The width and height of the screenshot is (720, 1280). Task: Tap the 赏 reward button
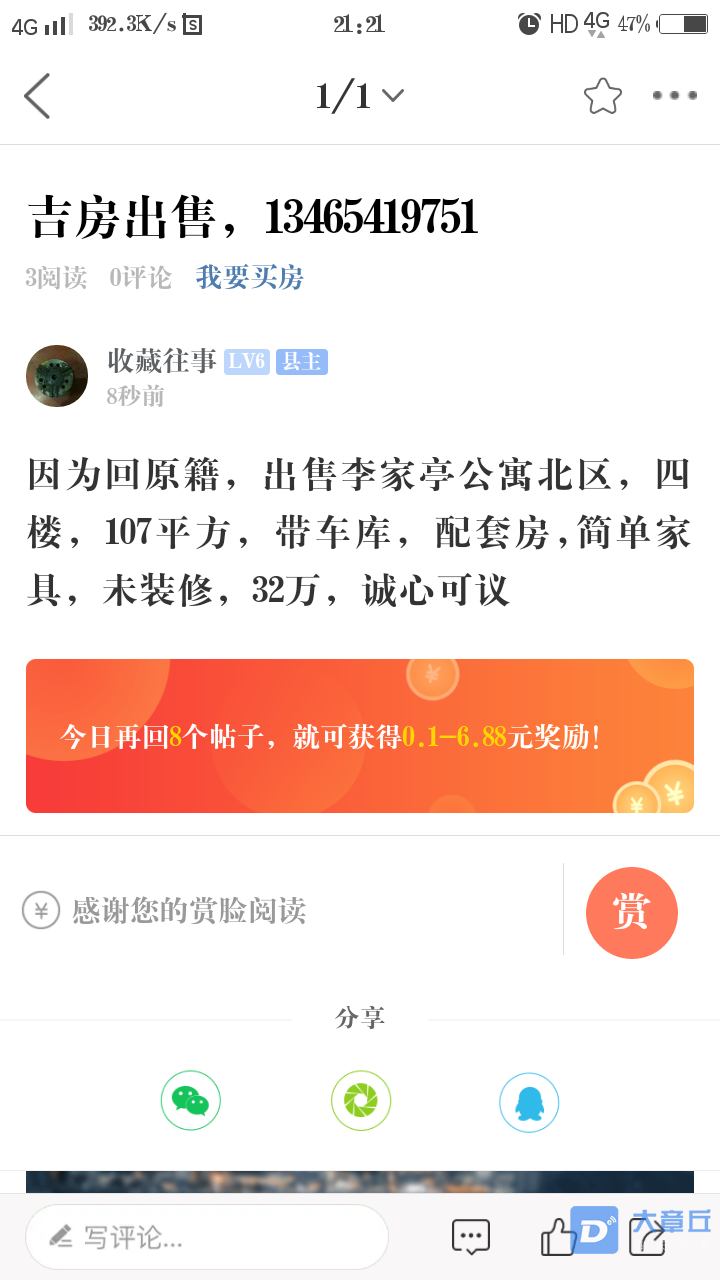pos(631,912)
